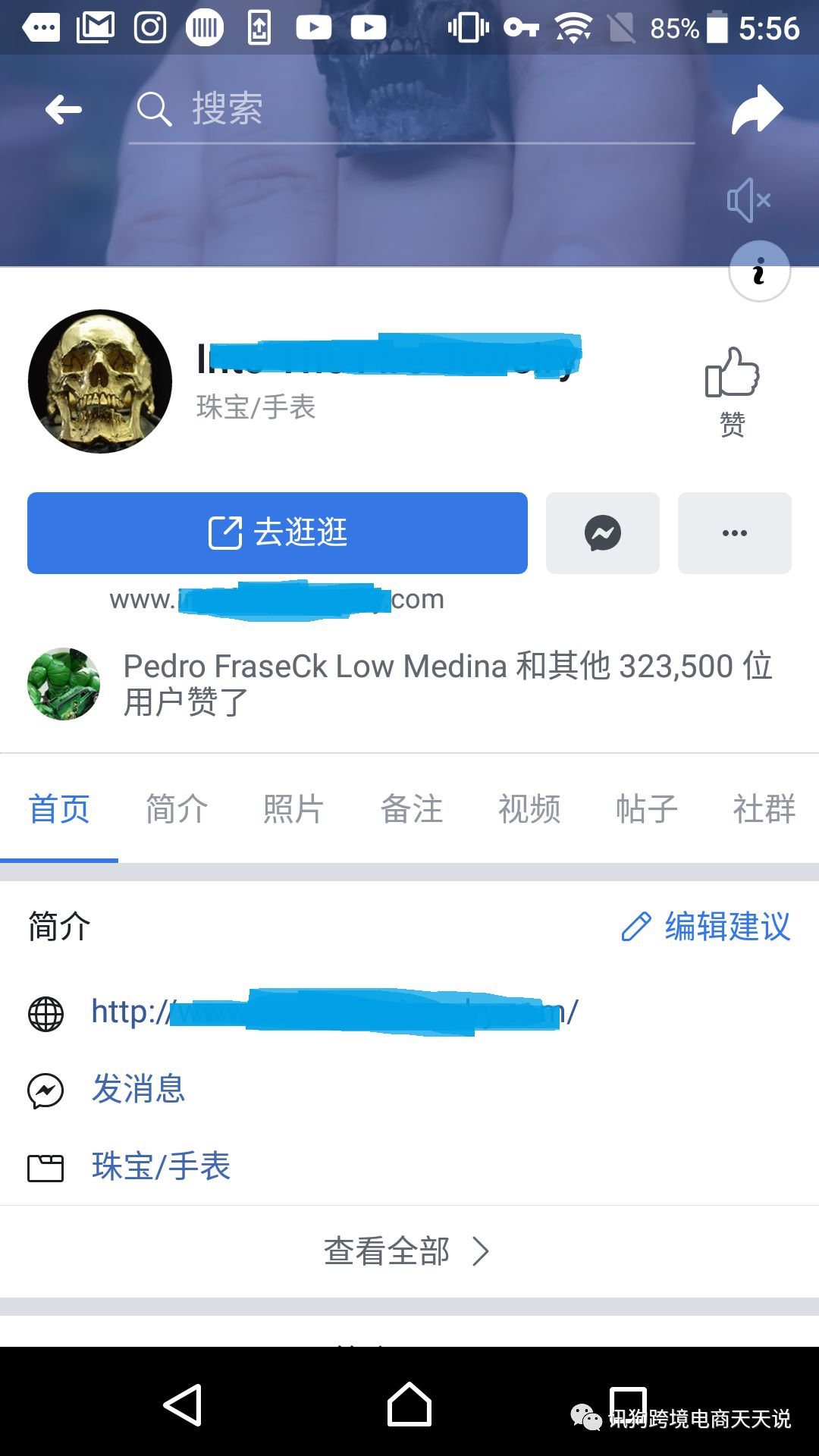Open the http website link in 简介
Screen dimensions: 819x1456
334,1012
